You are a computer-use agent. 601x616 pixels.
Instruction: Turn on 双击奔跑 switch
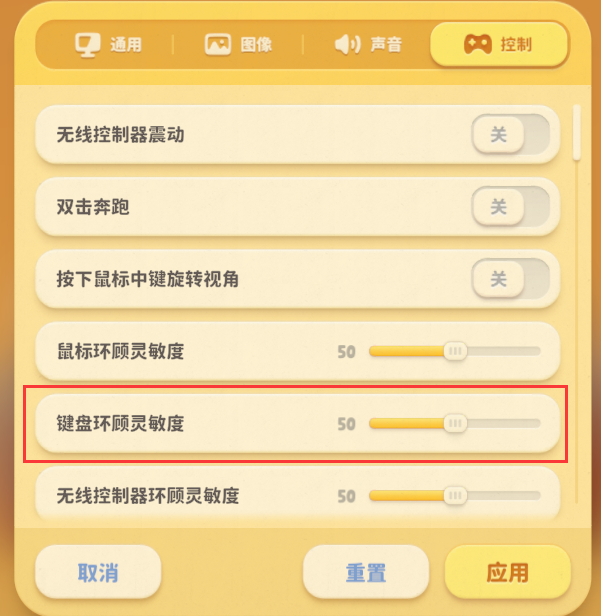(510, 207)
